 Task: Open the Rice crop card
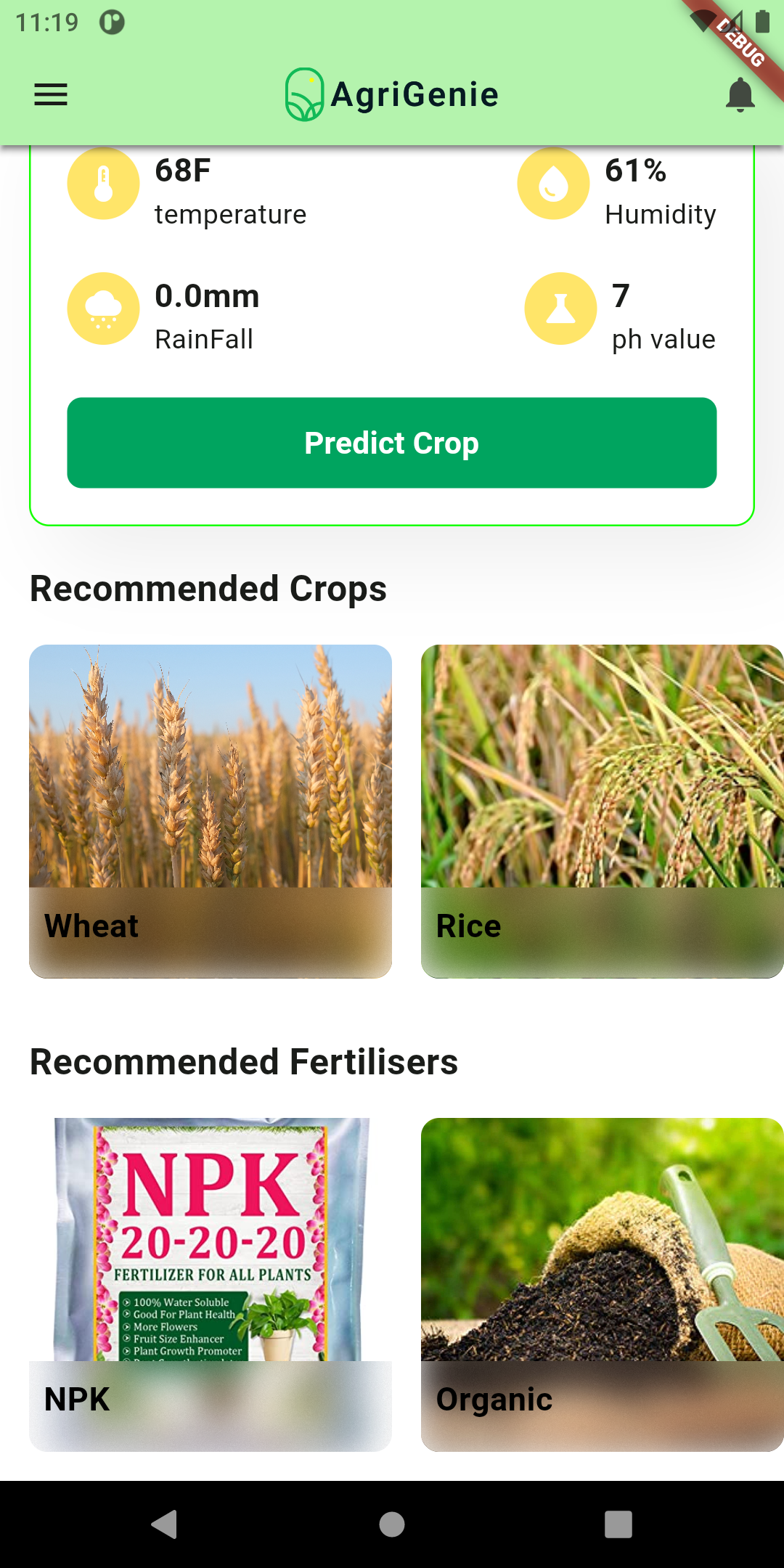601,809
